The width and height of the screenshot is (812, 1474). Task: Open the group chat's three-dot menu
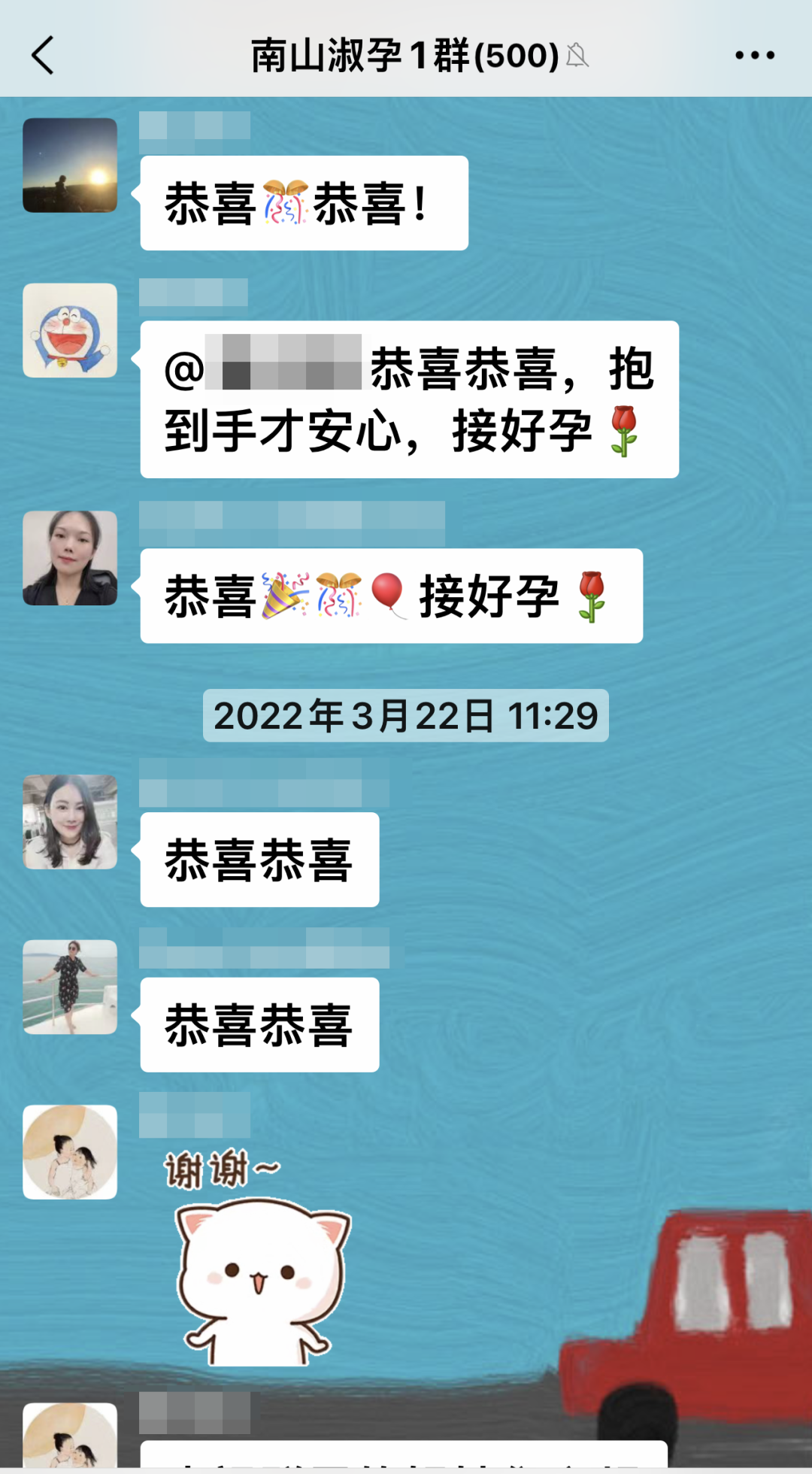(x=754, y=56)
